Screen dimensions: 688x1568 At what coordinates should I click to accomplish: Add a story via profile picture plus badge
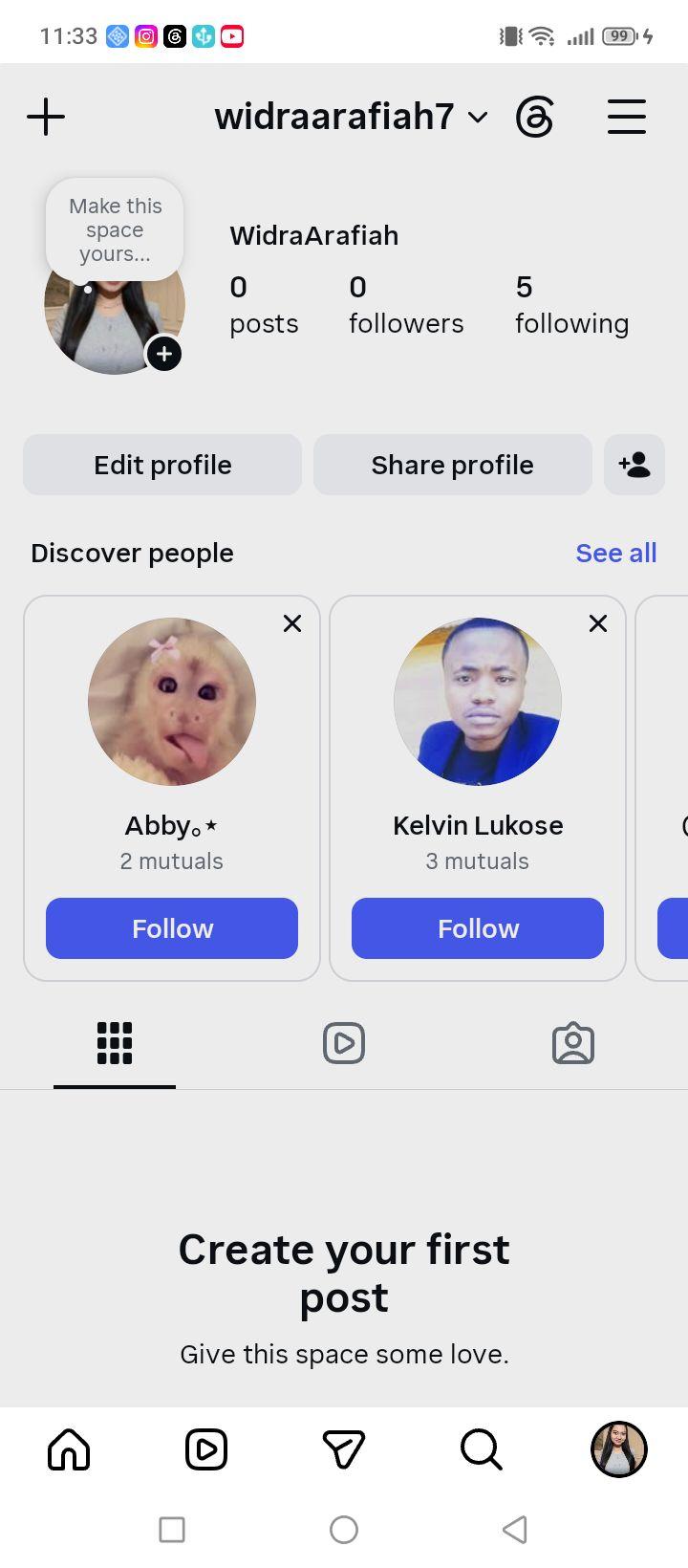164,354
